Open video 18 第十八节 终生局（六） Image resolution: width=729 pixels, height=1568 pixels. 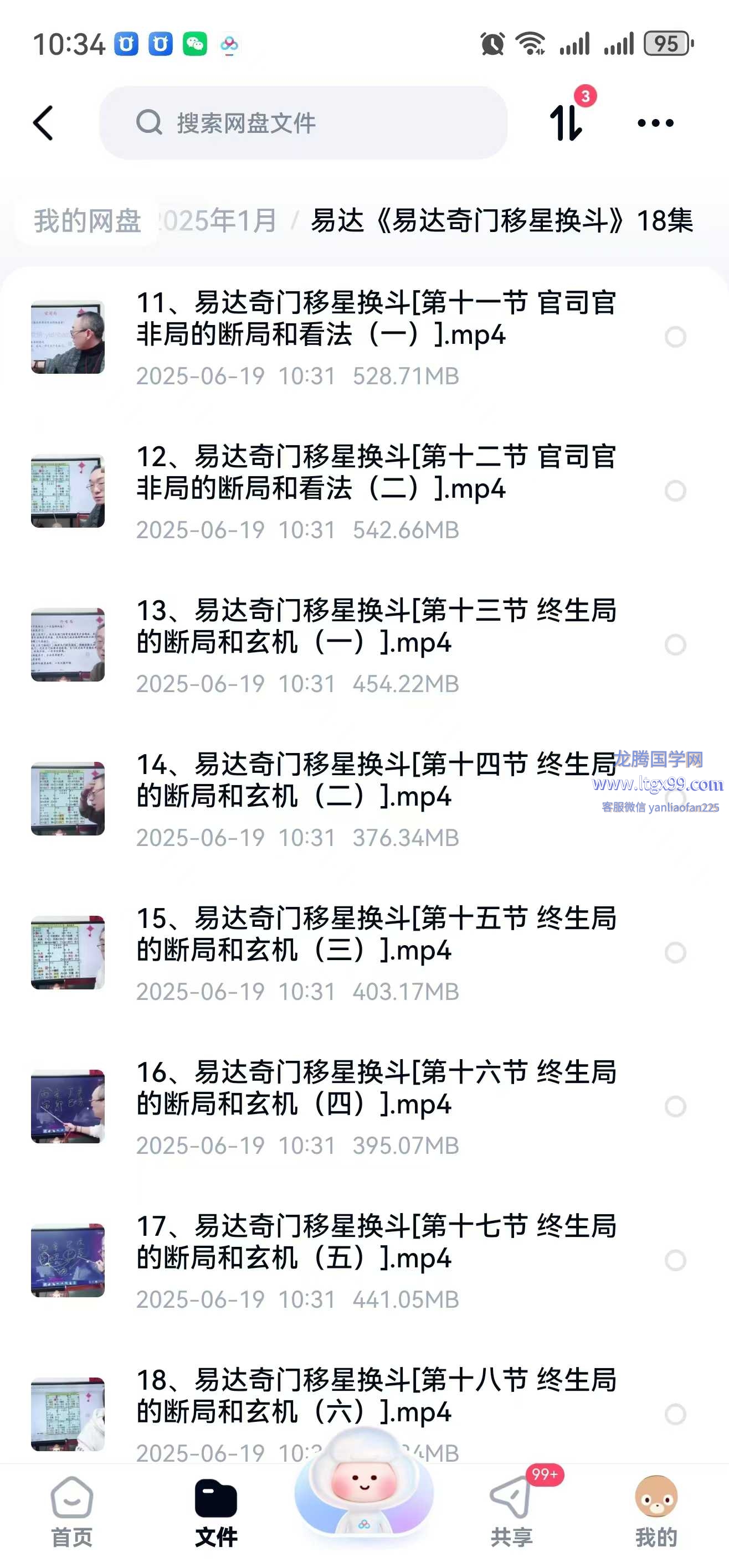[376, 1396]
